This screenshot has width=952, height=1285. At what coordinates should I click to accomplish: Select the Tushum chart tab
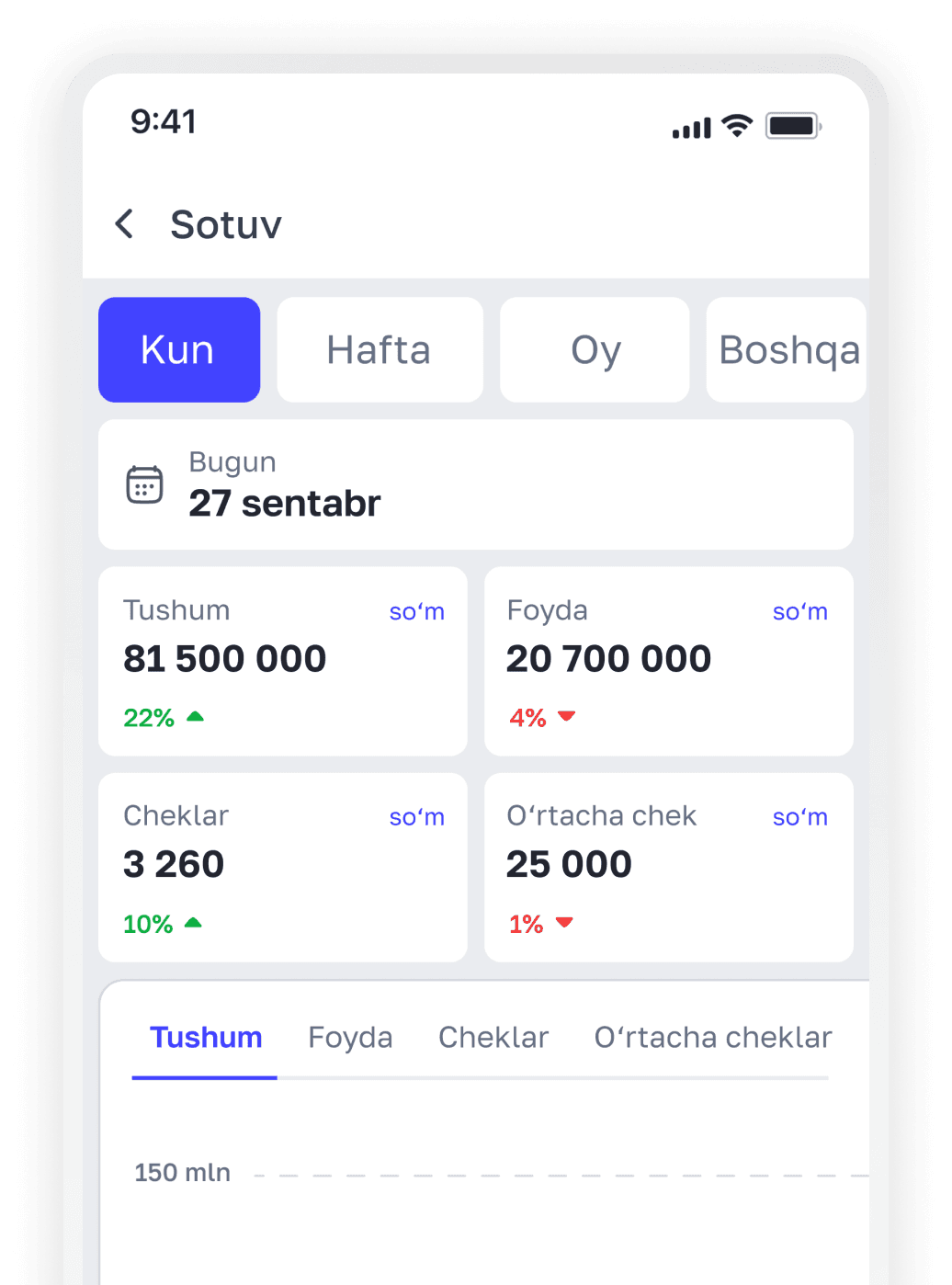pyautogui.click(x=206, y=1038)
